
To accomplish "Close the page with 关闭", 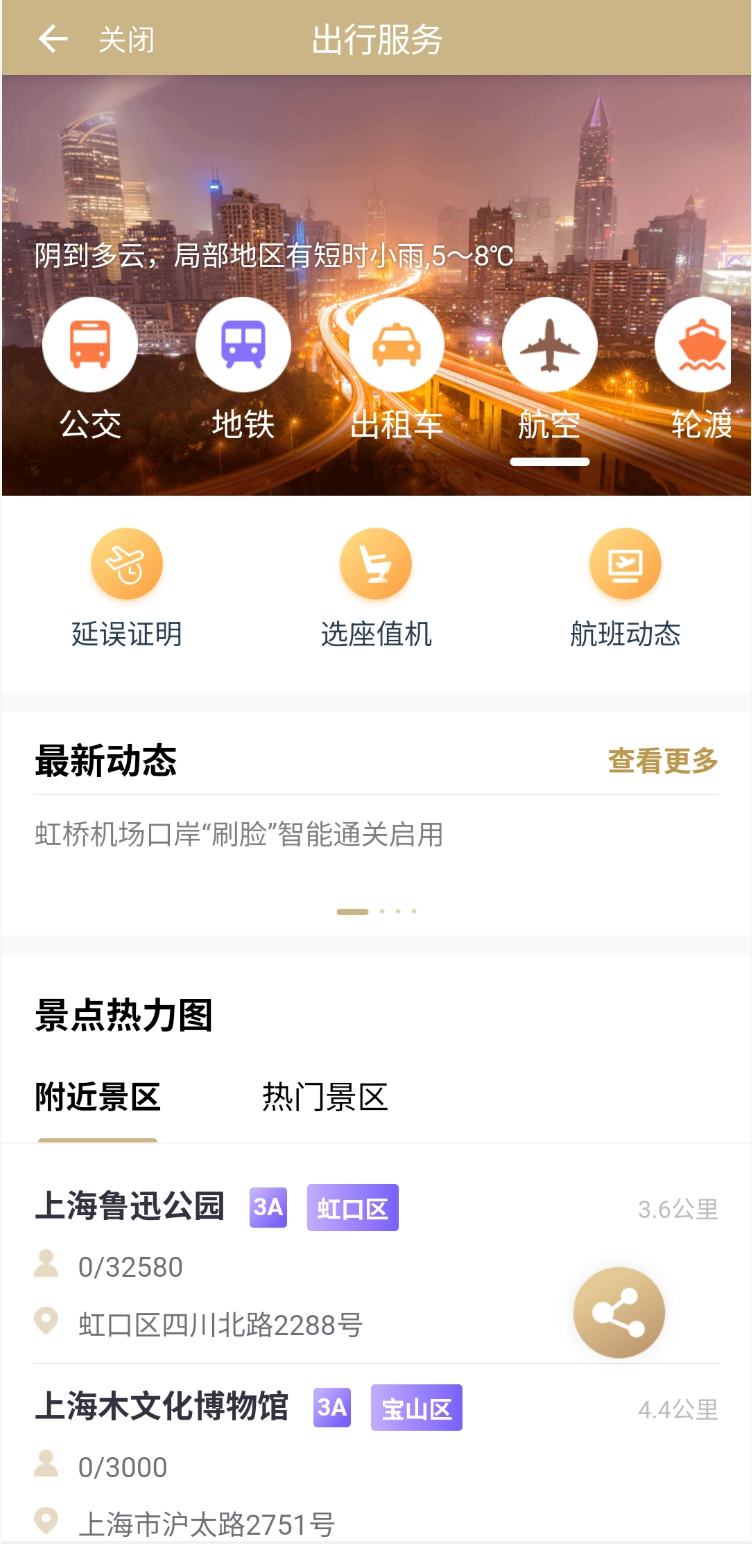I will pos(126,40).
